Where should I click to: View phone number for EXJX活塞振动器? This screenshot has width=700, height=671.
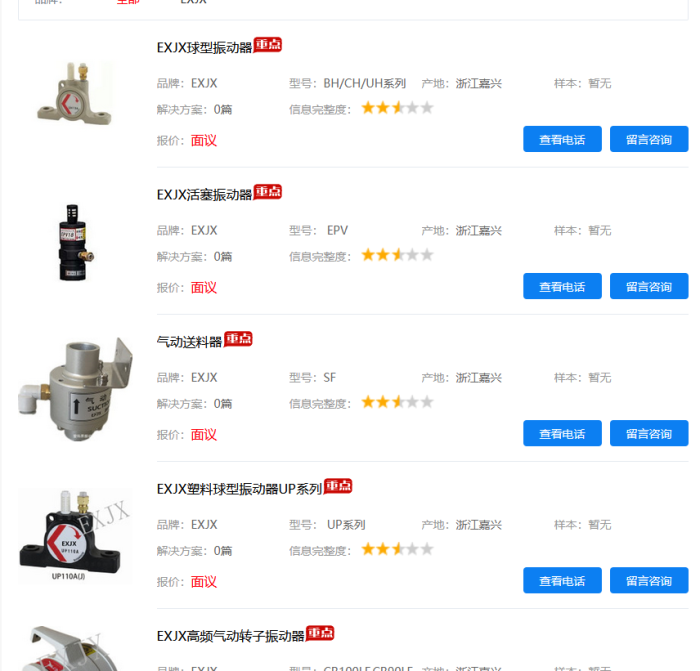tap(562, 287)
